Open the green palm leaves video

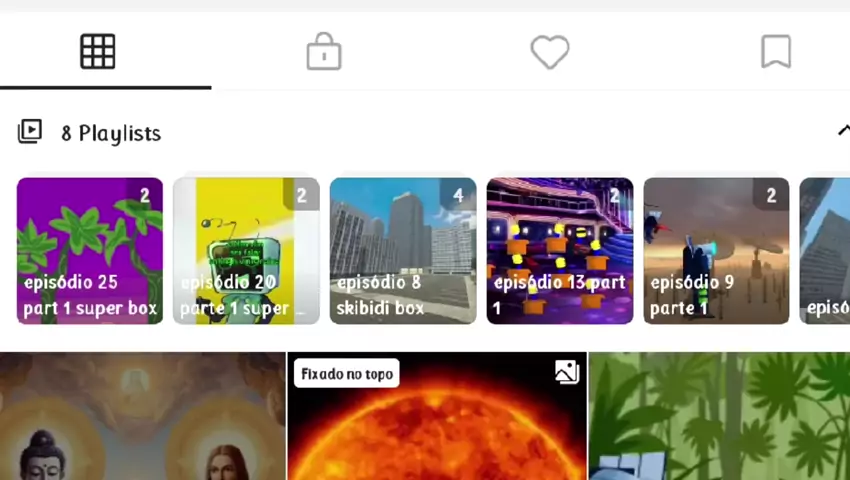click(x=719, y=420)
